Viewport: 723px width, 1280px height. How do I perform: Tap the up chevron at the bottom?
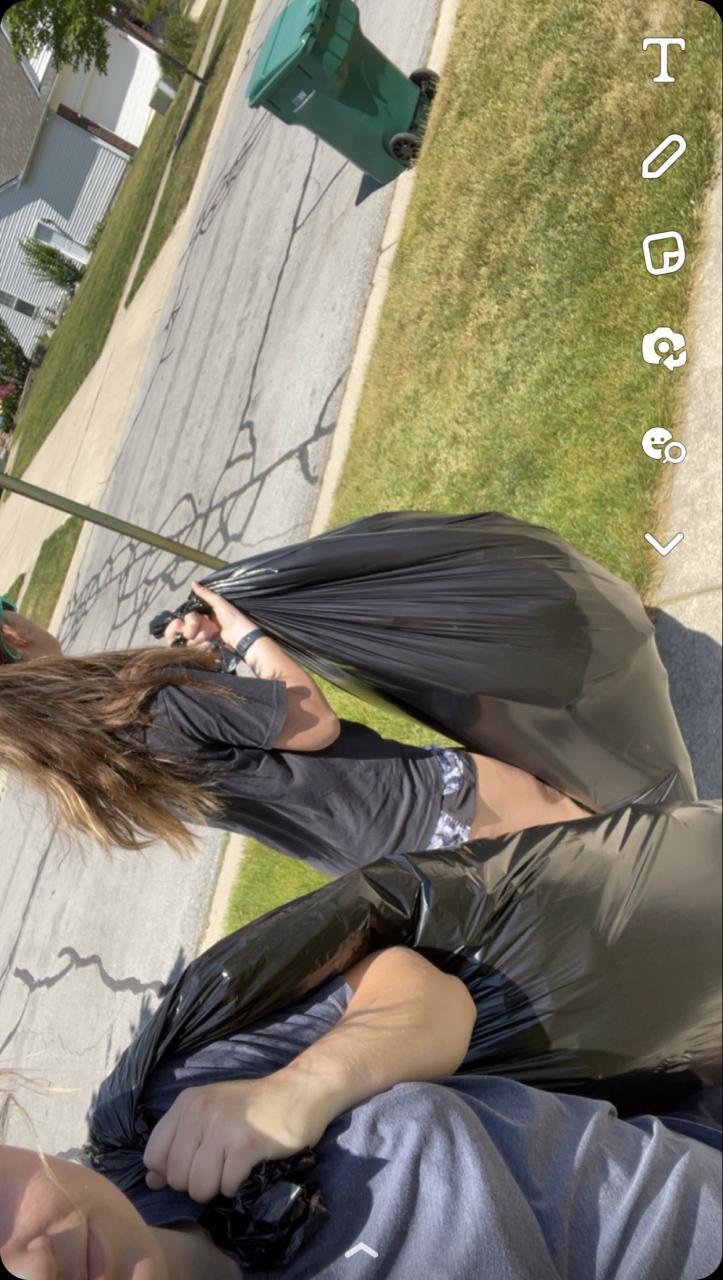[361, 1250]
